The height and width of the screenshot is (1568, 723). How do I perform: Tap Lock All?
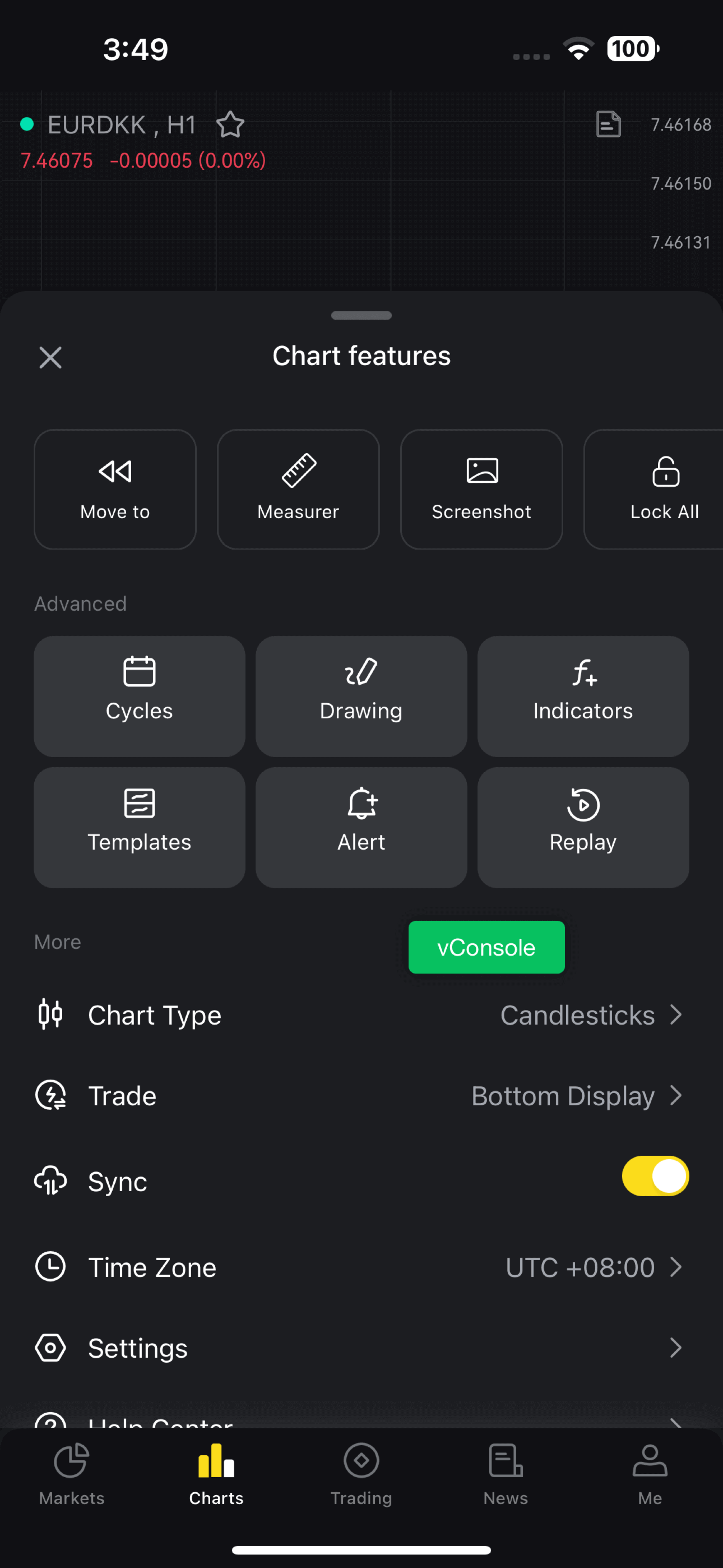(654, 490)
